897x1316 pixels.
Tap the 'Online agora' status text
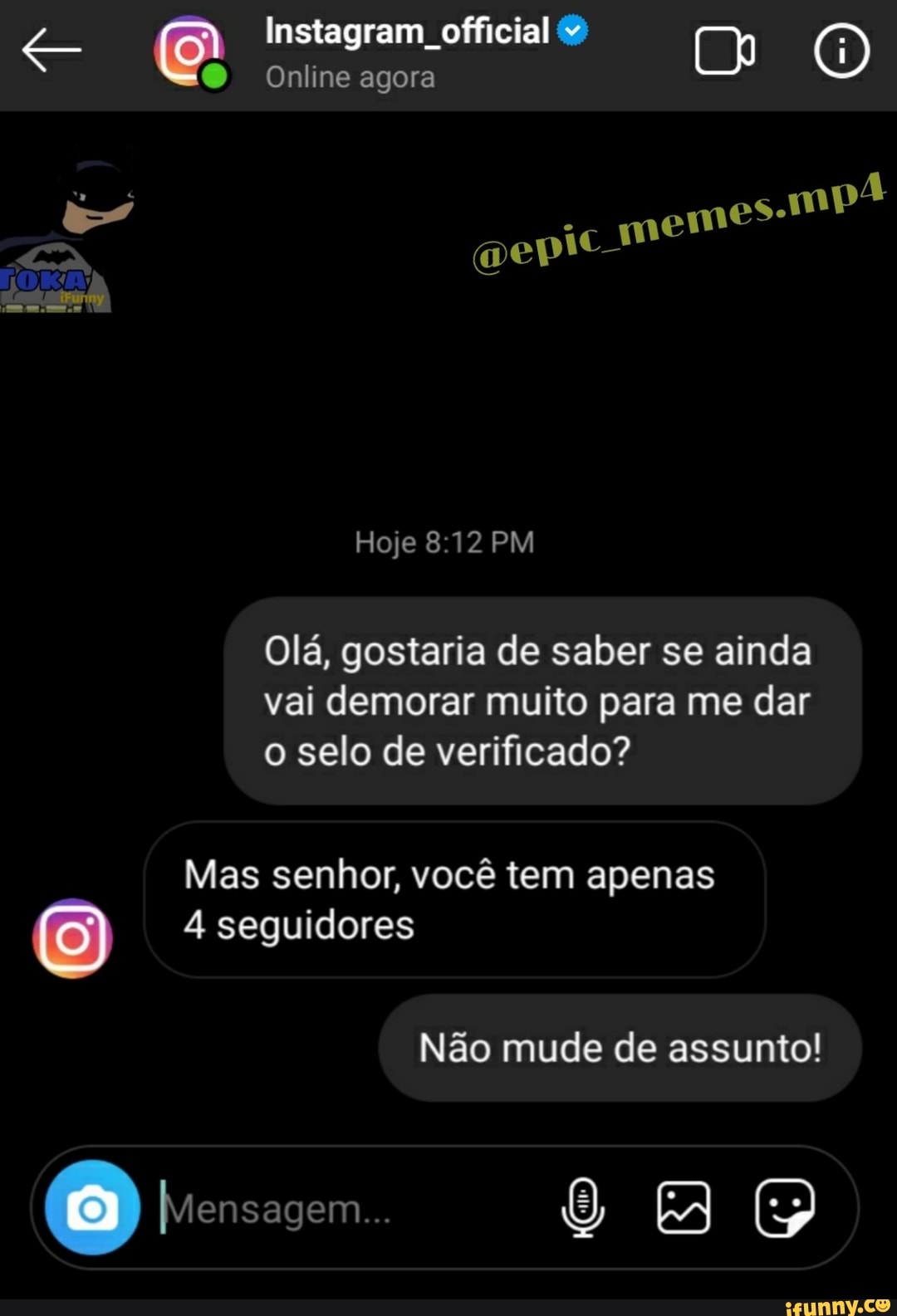[349, 76]
